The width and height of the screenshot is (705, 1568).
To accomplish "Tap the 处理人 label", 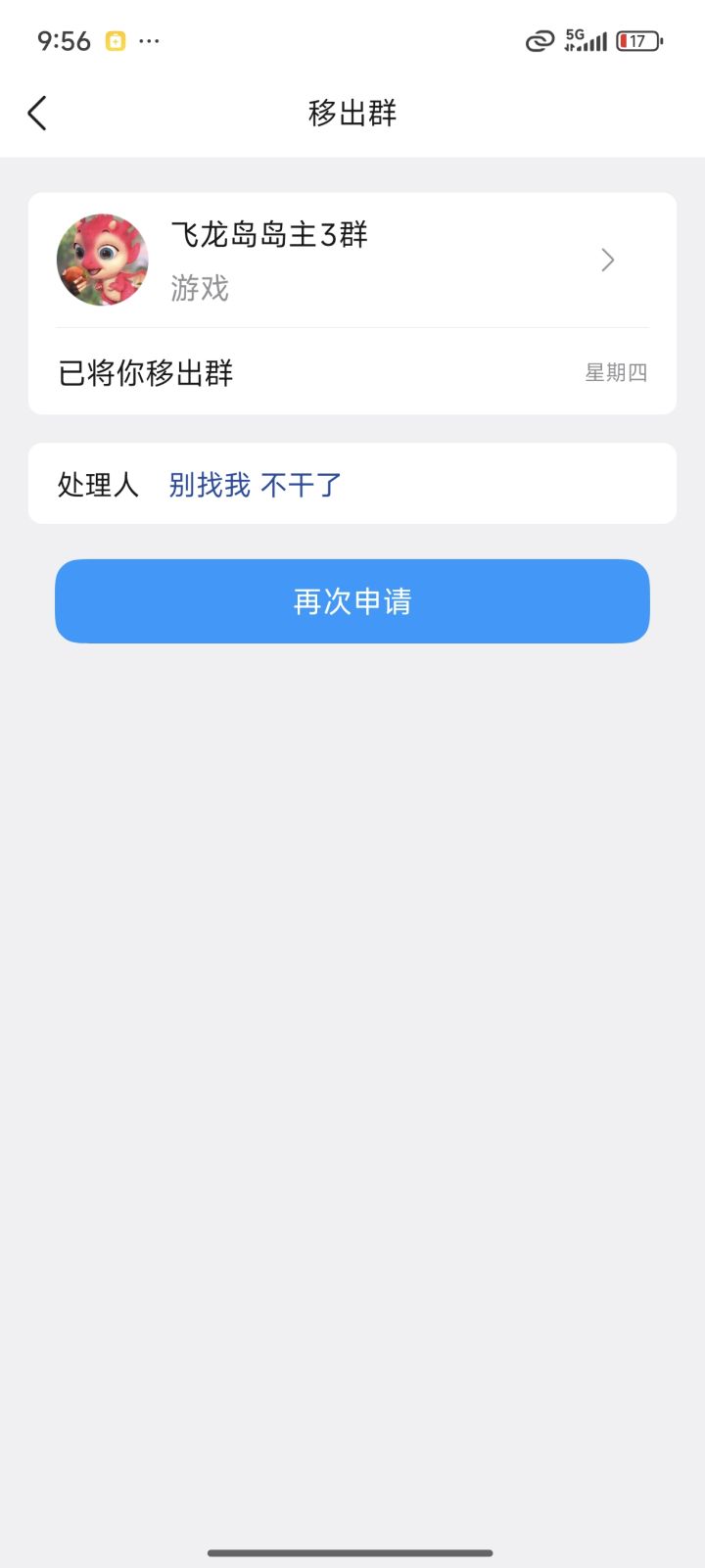I will point(98,484).
